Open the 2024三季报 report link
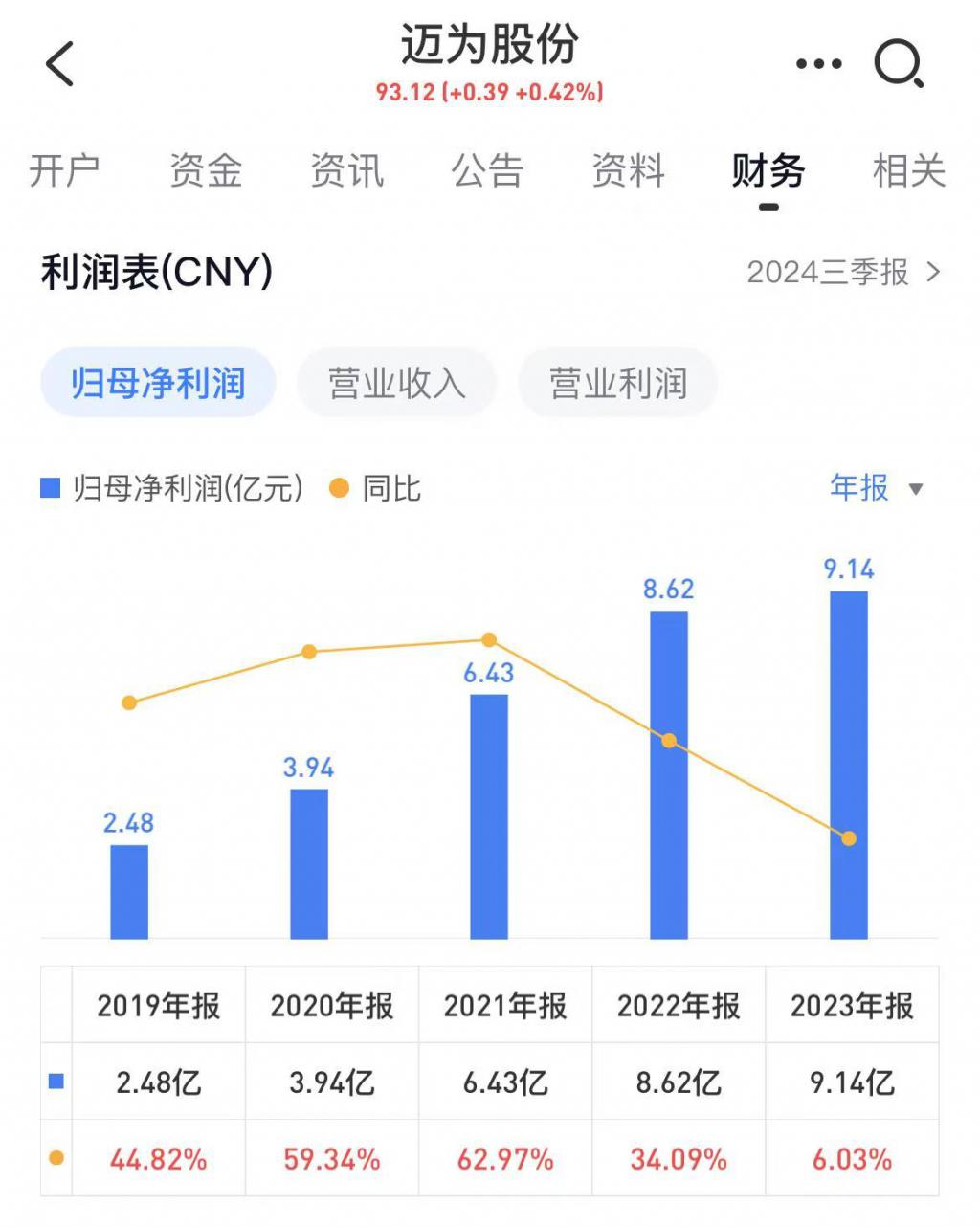This screenshot has height=1227, width=980. [x=843, y=273]
